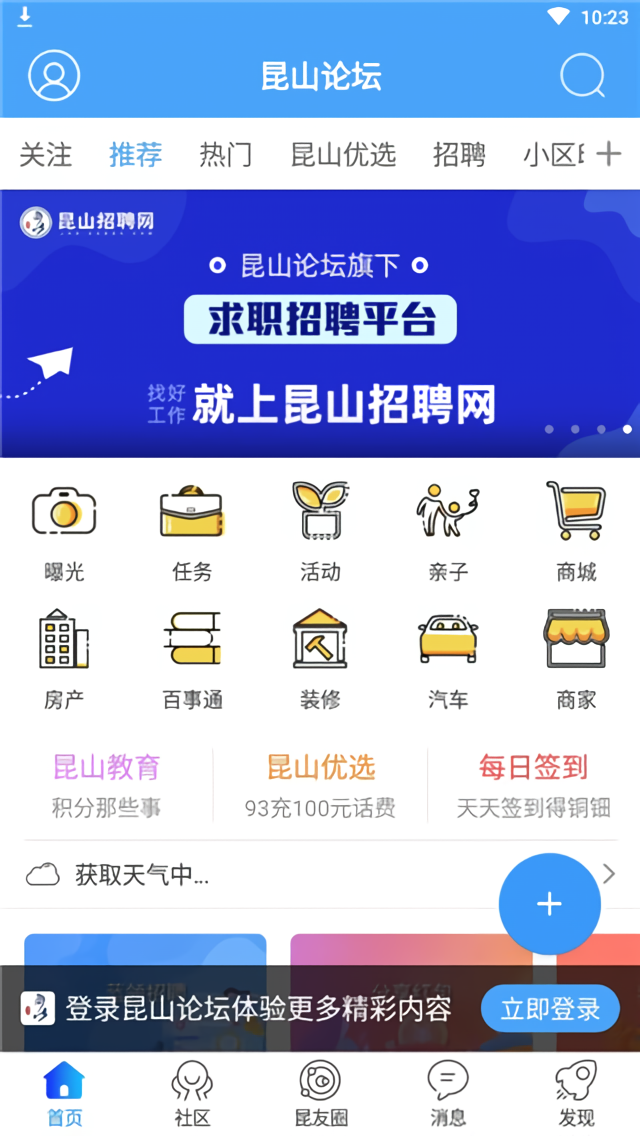Open the 昆山招聘网 banner
Viewport: 640px width, 1136px height.
pyautogui.click(x=320, y=323)
